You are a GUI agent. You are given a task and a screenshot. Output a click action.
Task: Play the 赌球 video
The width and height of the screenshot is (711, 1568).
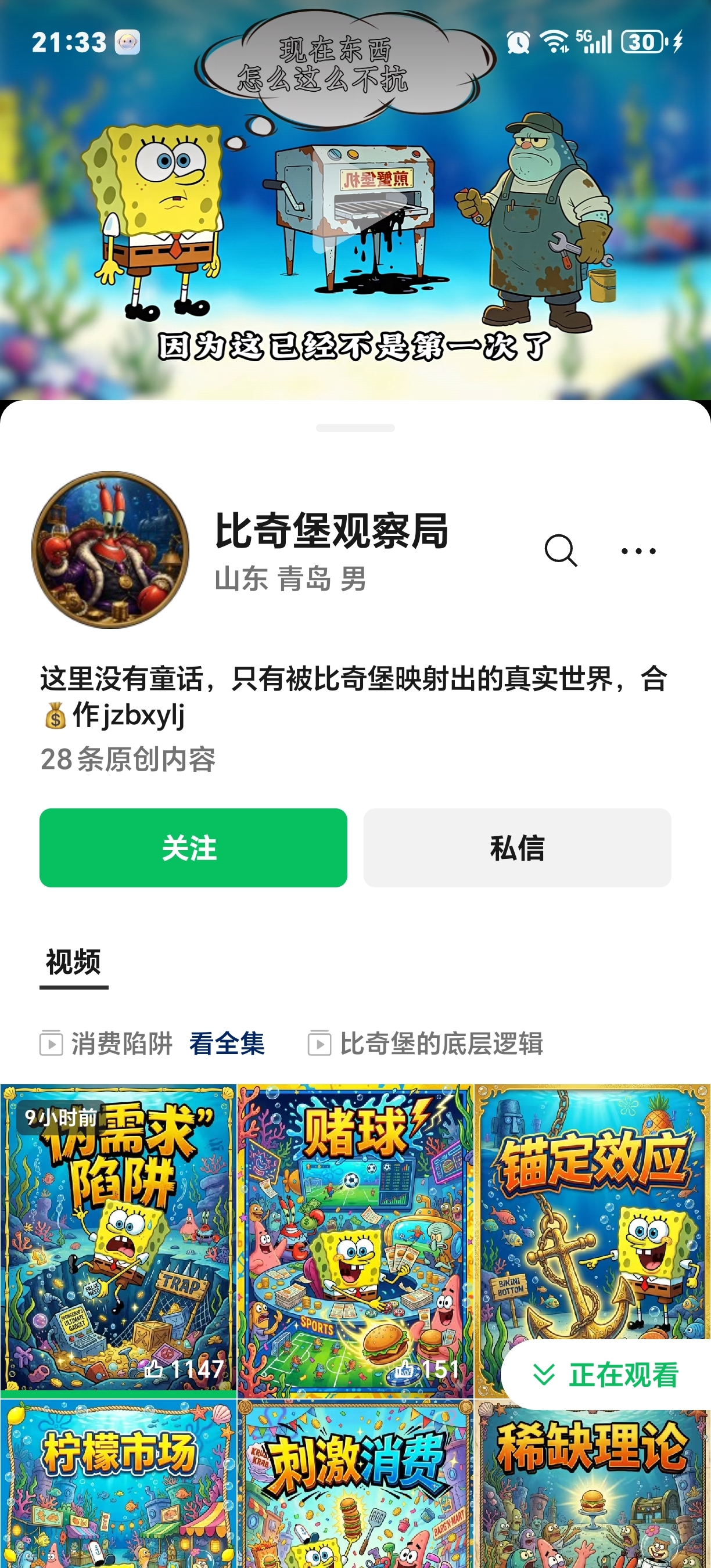point(355,1240)
